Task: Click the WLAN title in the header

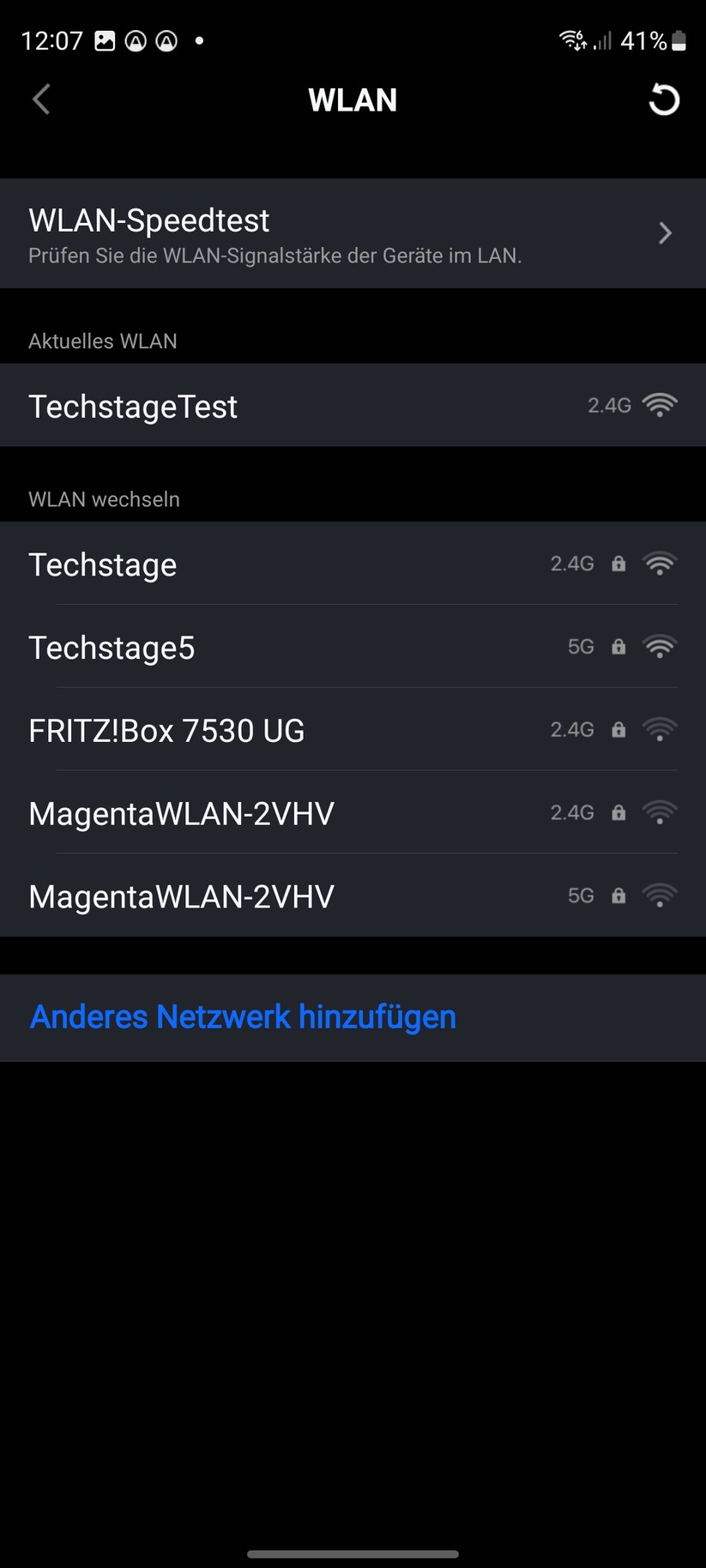Action: 353,100
